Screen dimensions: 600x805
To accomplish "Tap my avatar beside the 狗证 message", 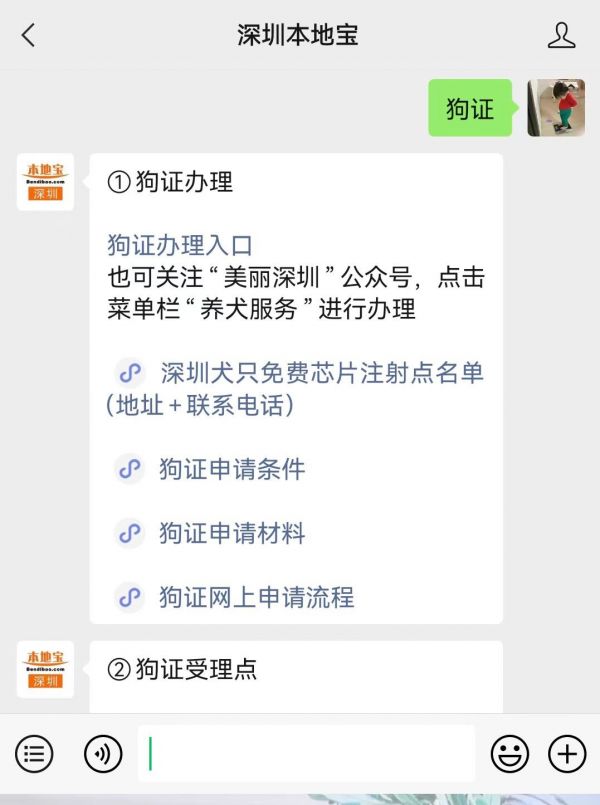I will (x=555, y=108).
